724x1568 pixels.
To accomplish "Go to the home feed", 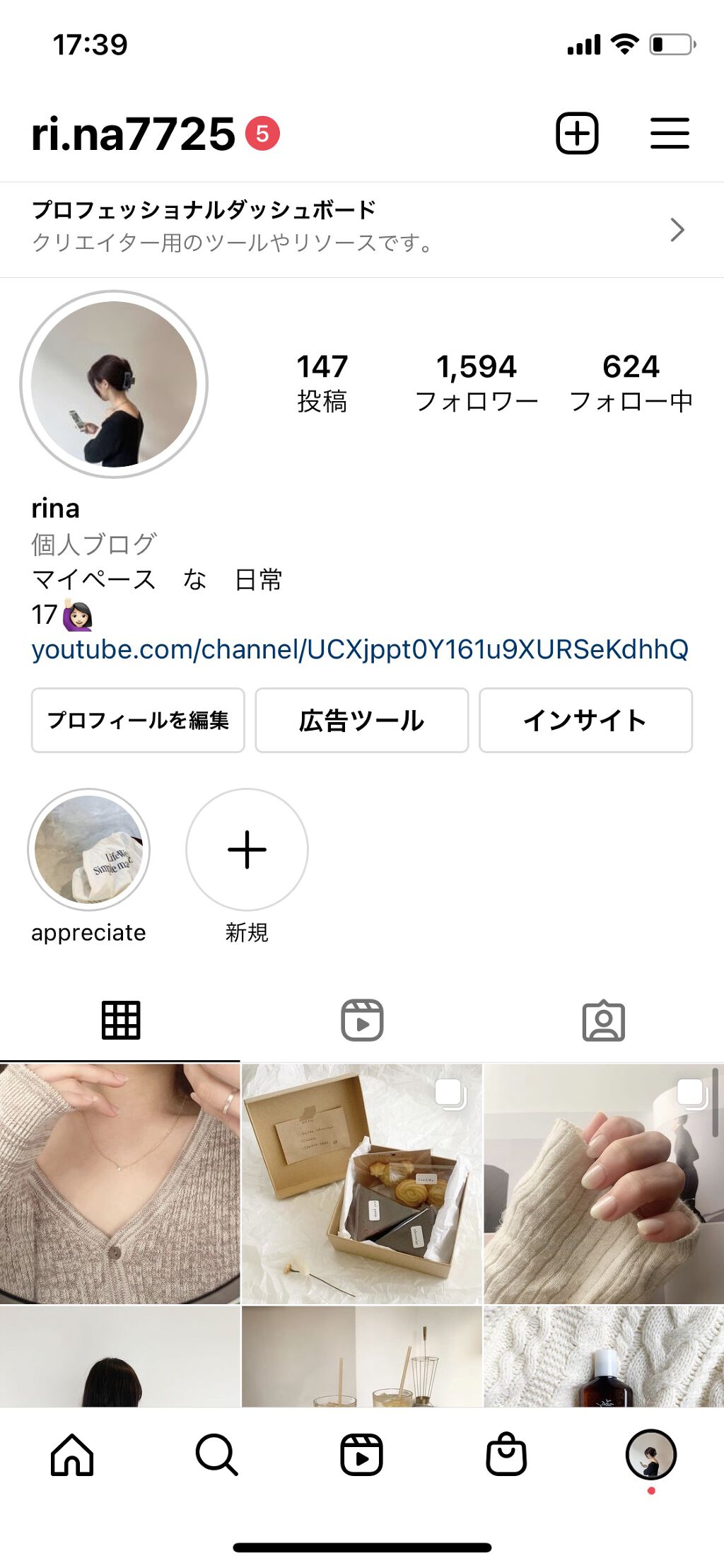I will pos(72,1454).
